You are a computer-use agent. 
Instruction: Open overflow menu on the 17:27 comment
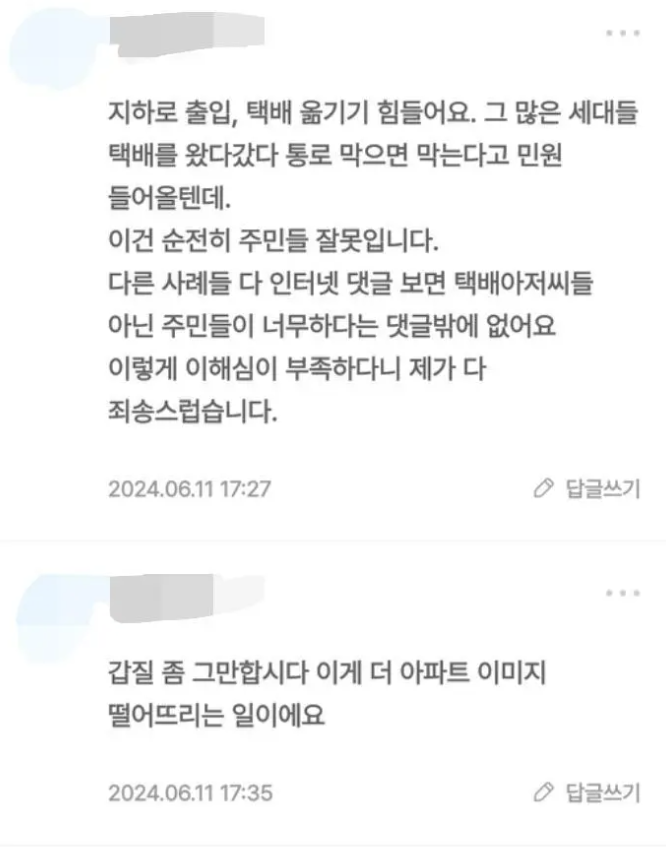tap(622, 33)
